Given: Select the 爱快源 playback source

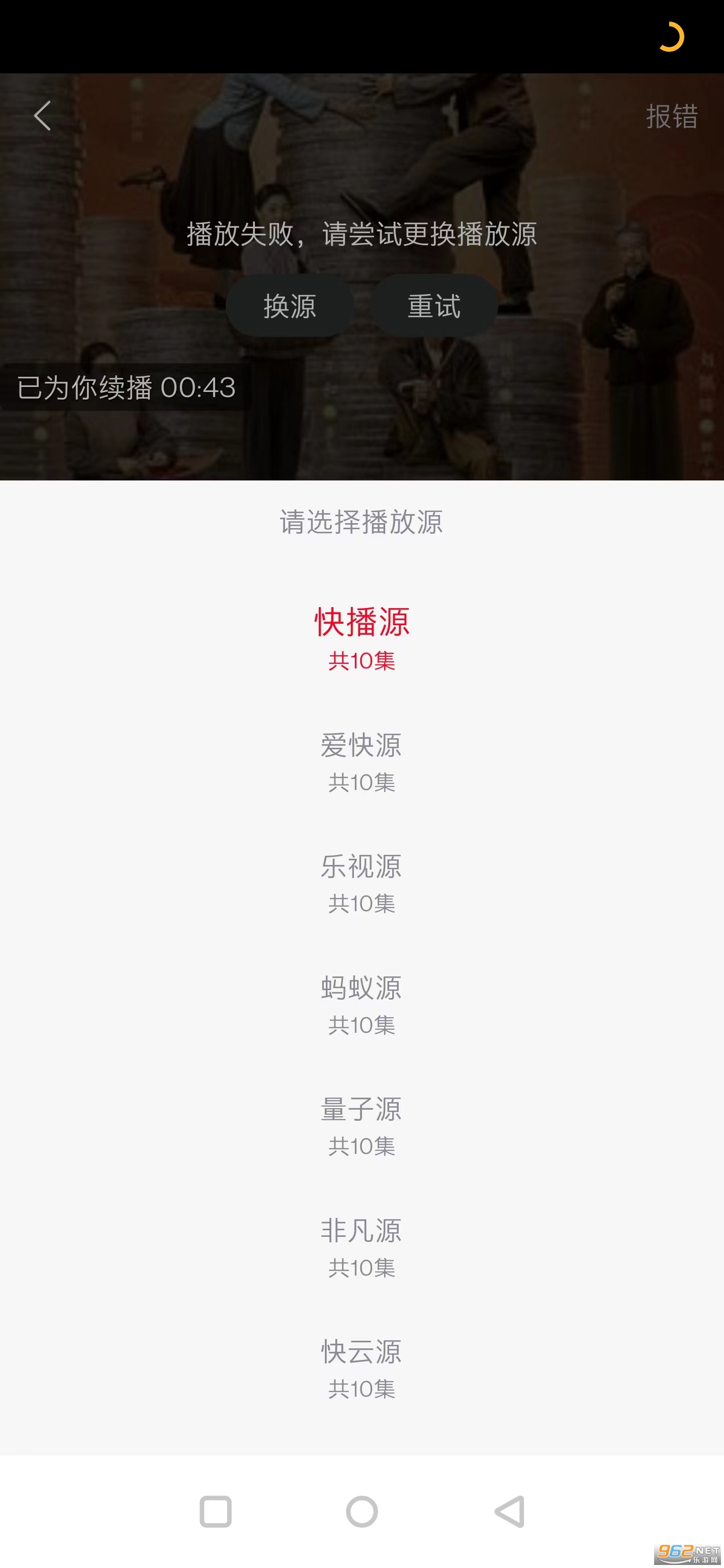Looking at the screenshot, I should click(x=361, y=761).
